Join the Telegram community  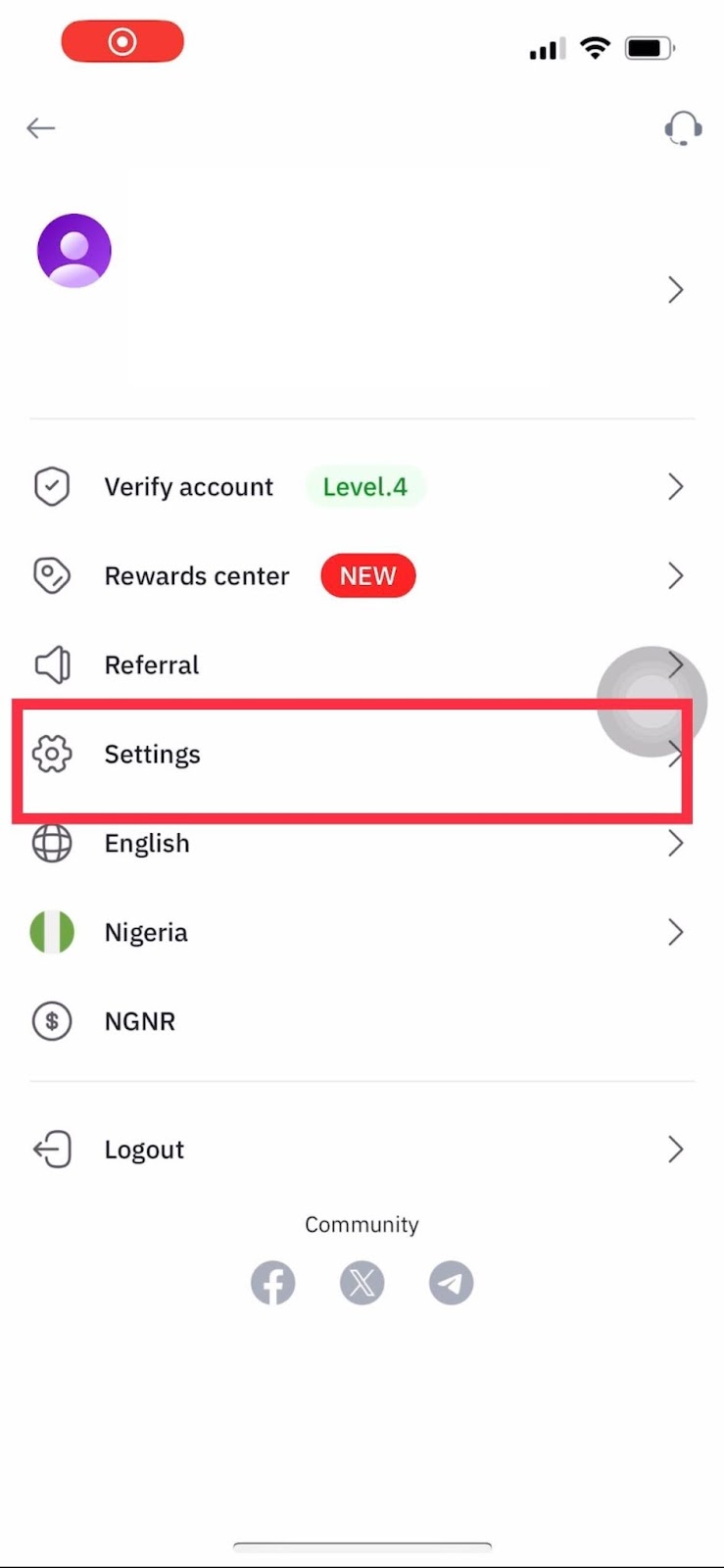coord(452,1283)
